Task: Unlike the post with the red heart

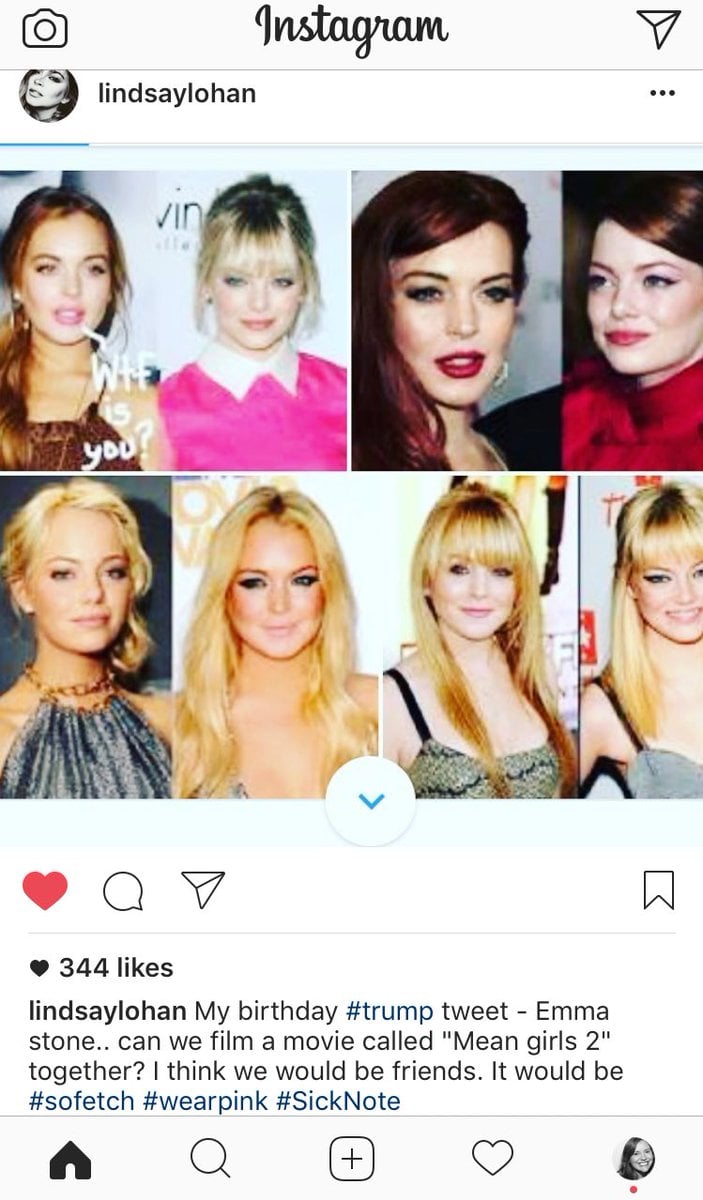Action: (45, 890)
